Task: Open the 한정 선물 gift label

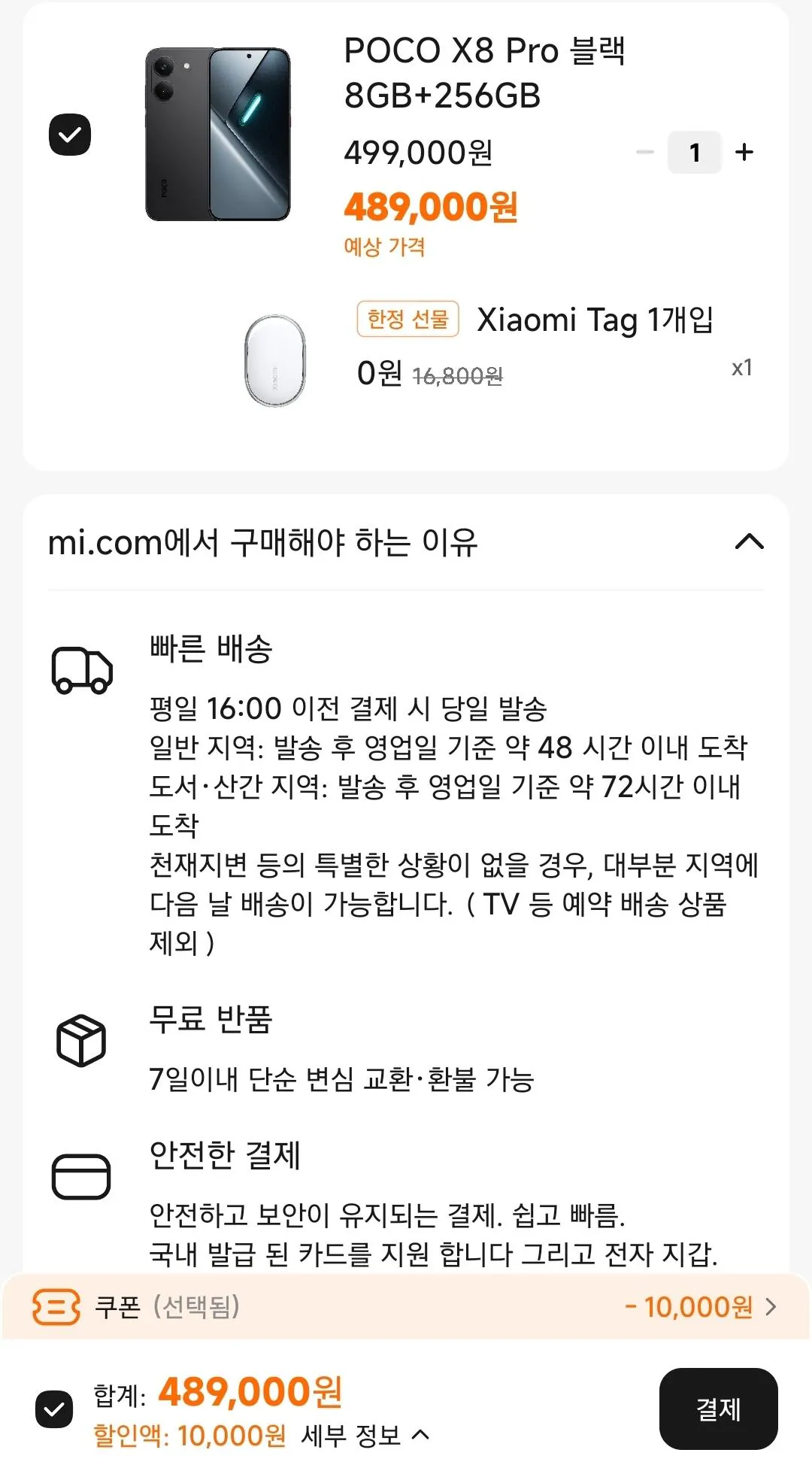Action: [x=408, y=319]
